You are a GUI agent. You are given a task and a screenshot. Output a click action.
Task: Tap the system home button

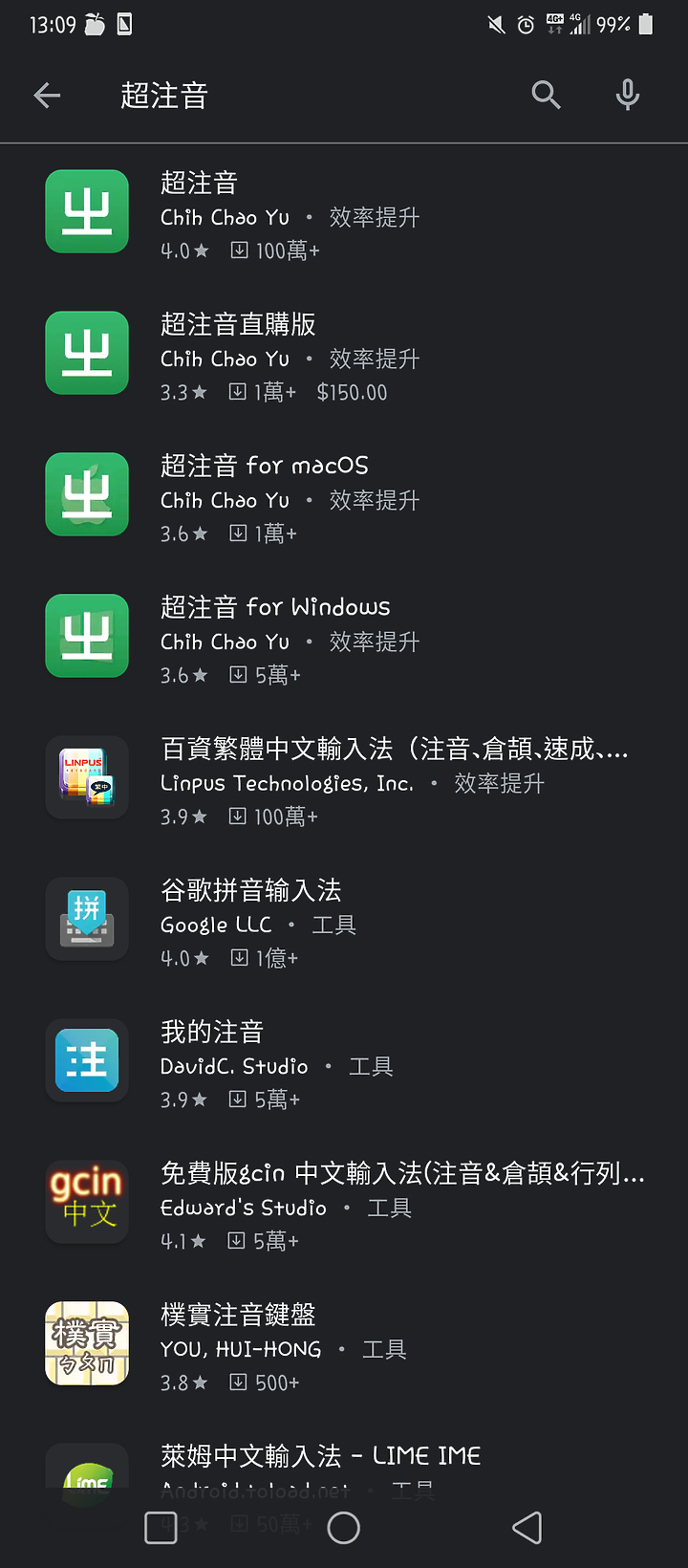coord(344,1527)
